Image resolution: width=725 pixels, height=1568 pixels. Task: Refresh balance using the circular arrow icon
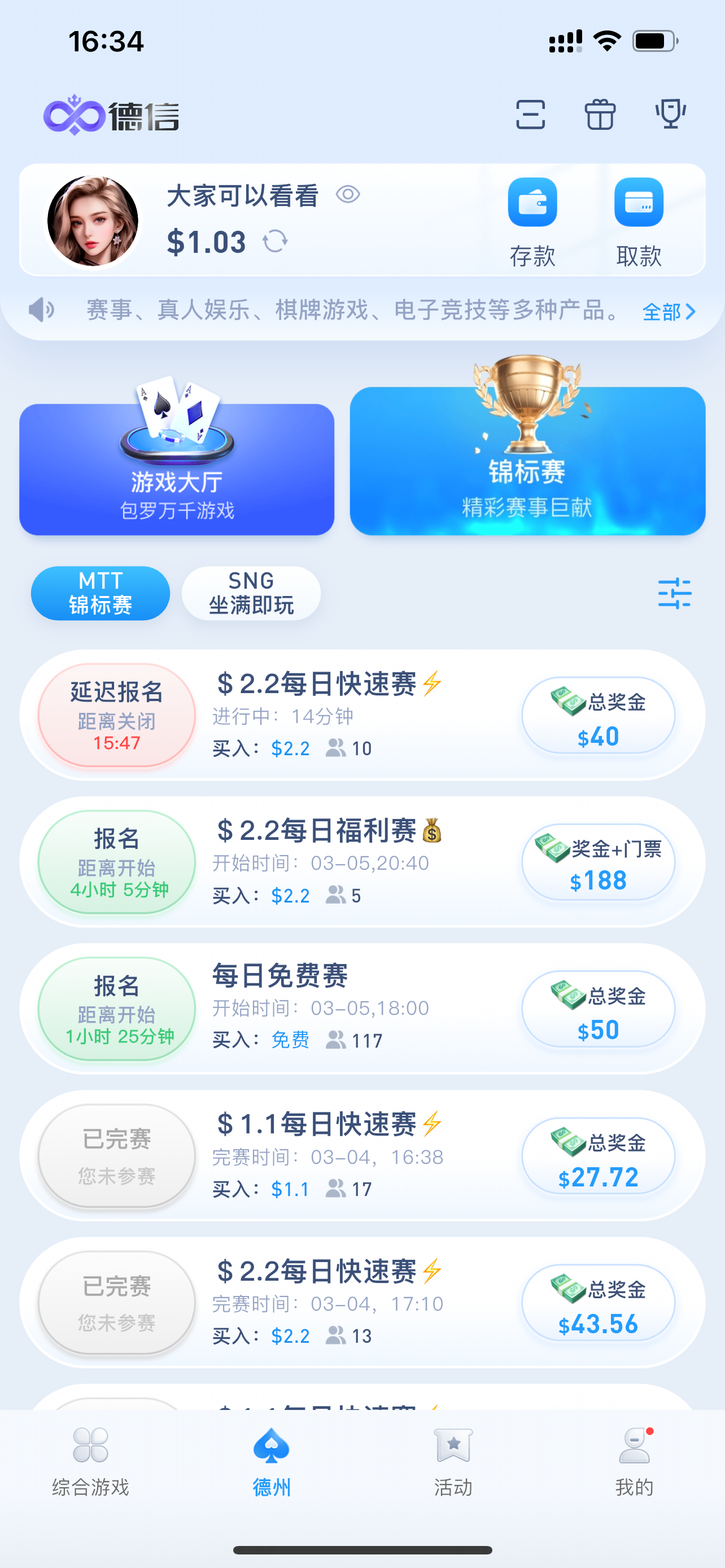click(x=276, y=240)
